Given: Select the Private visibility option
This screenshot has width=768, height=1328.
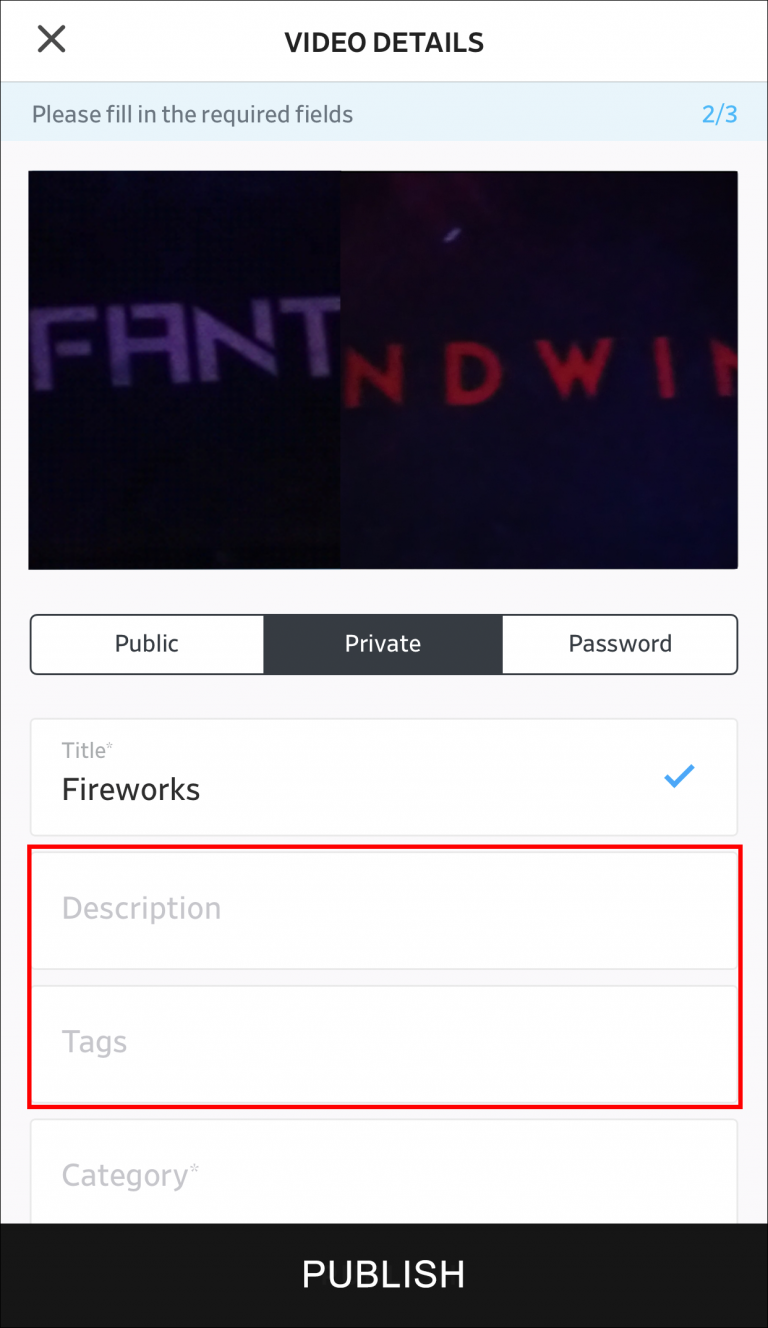Looking at the screenshot, I should [383, 644].
